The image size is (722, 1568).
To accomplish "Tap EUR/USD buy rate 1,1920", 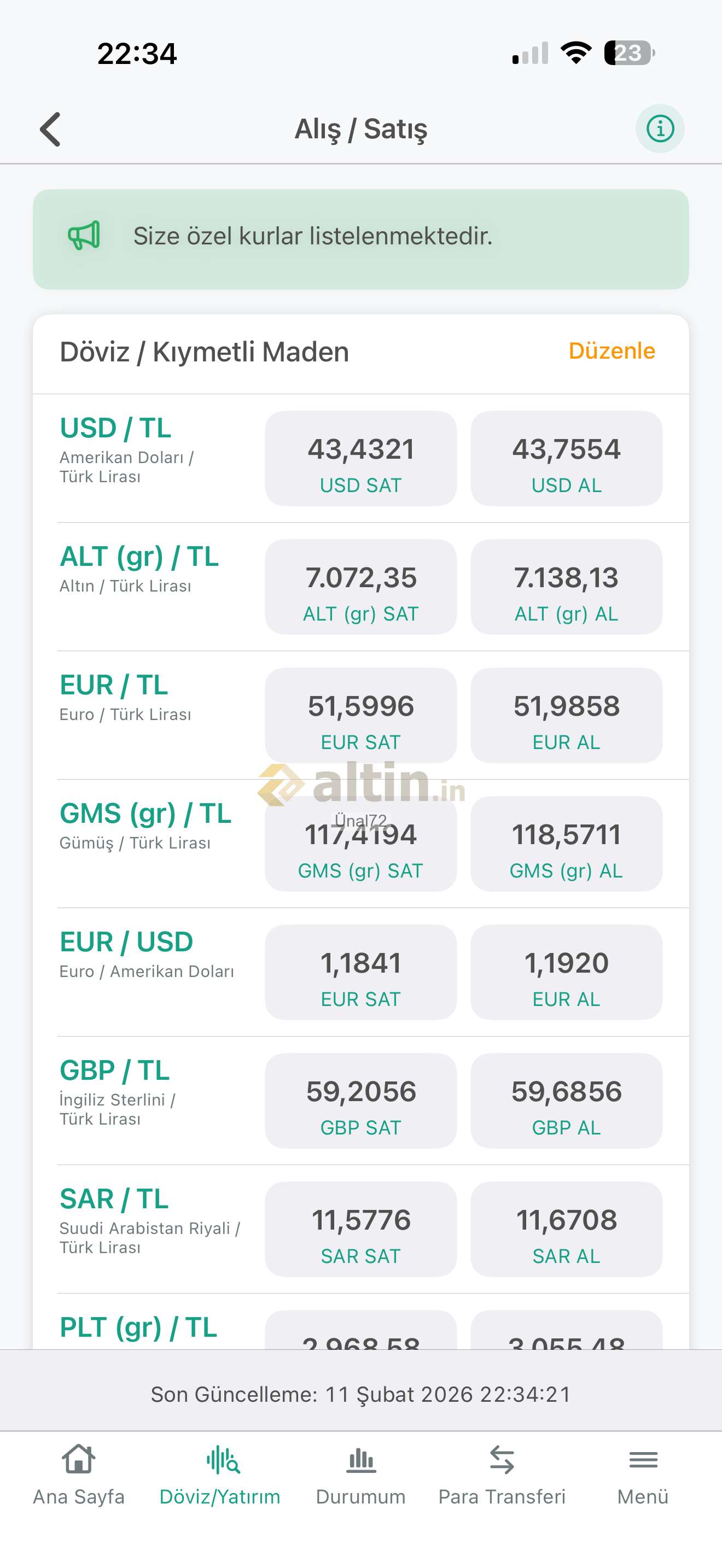I will coord(566,972).
